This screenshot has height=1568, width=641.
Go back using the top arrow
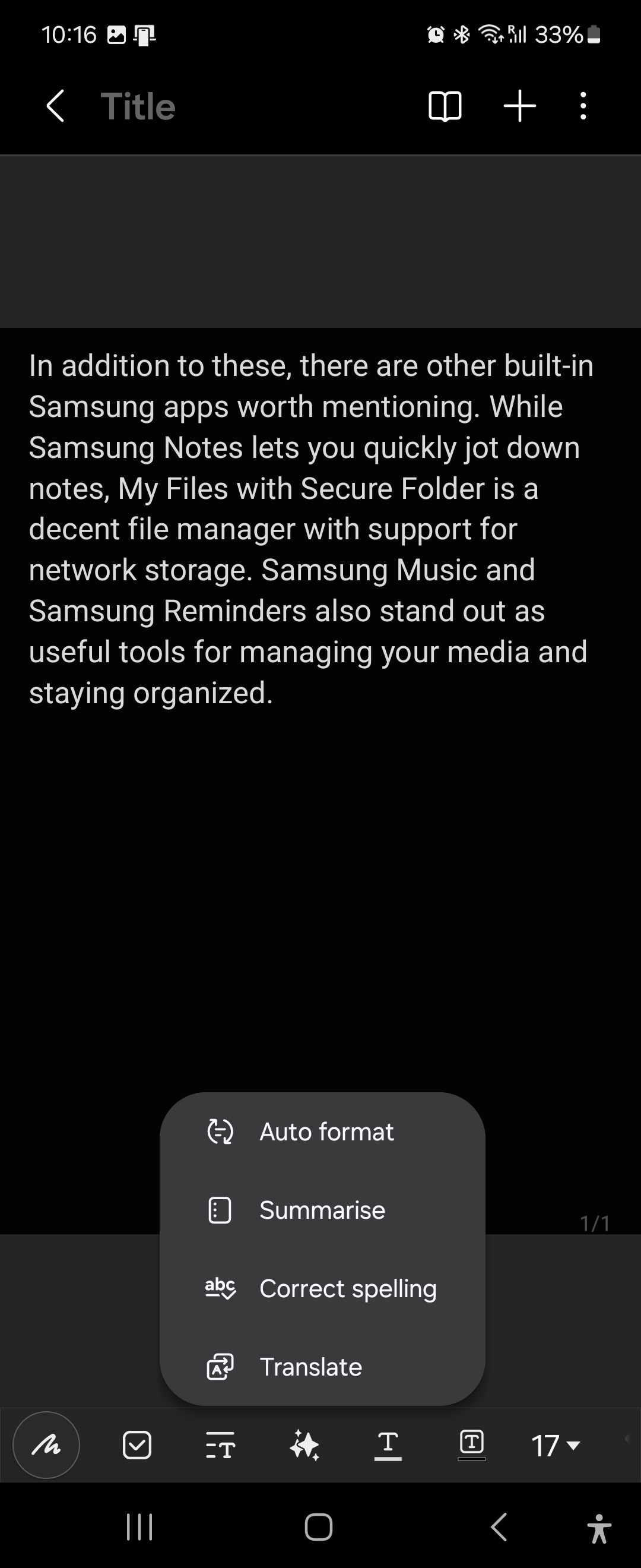pyautogui.click(x=55, y=105)
